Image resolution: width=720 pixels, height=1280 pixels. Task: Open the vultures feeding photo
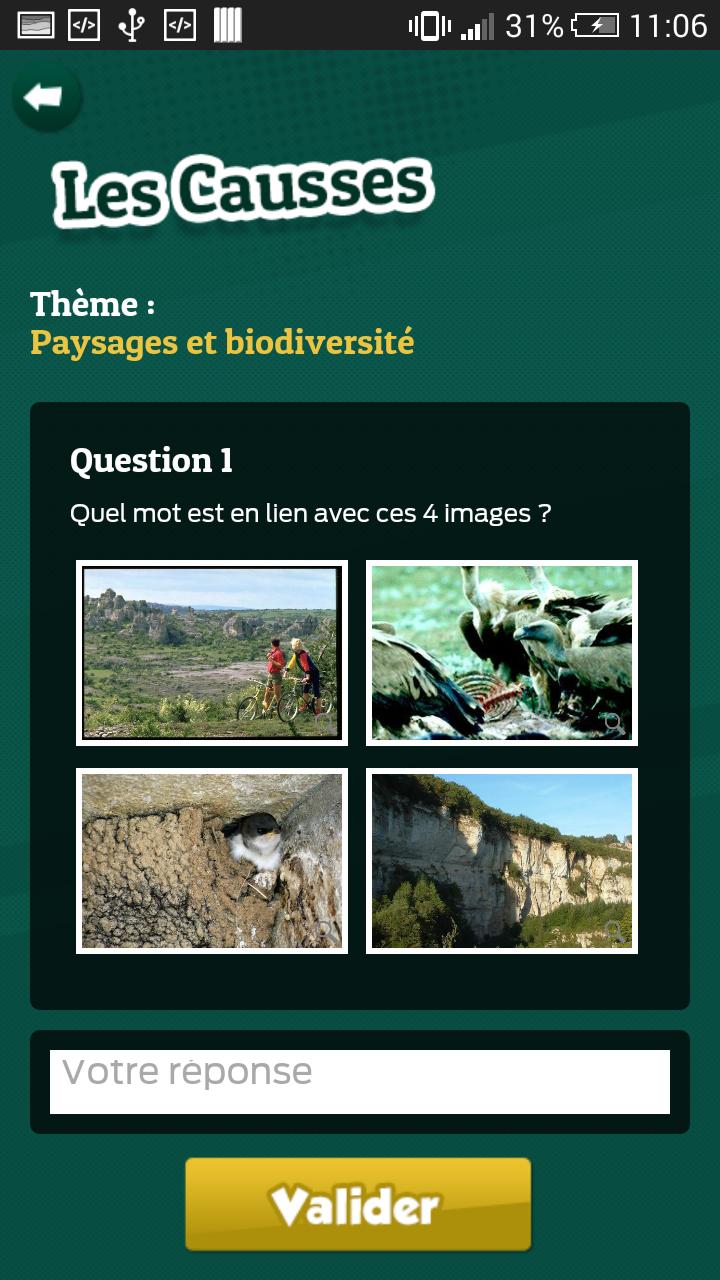click(x=501, y=652)
